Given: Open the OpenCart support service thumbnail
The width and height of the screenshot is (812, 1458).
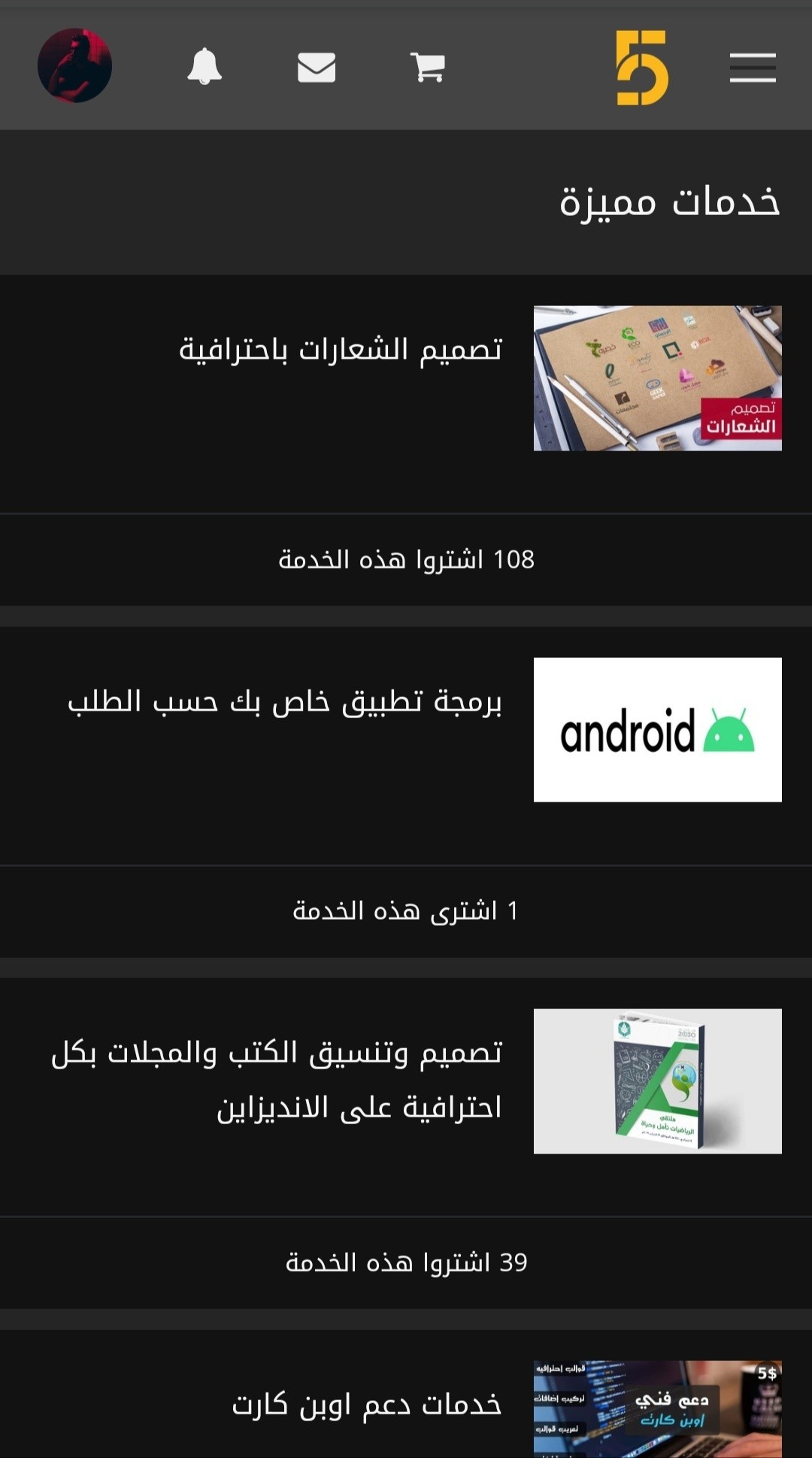Looking at the screenshot, I should [x=657, y=1408].
